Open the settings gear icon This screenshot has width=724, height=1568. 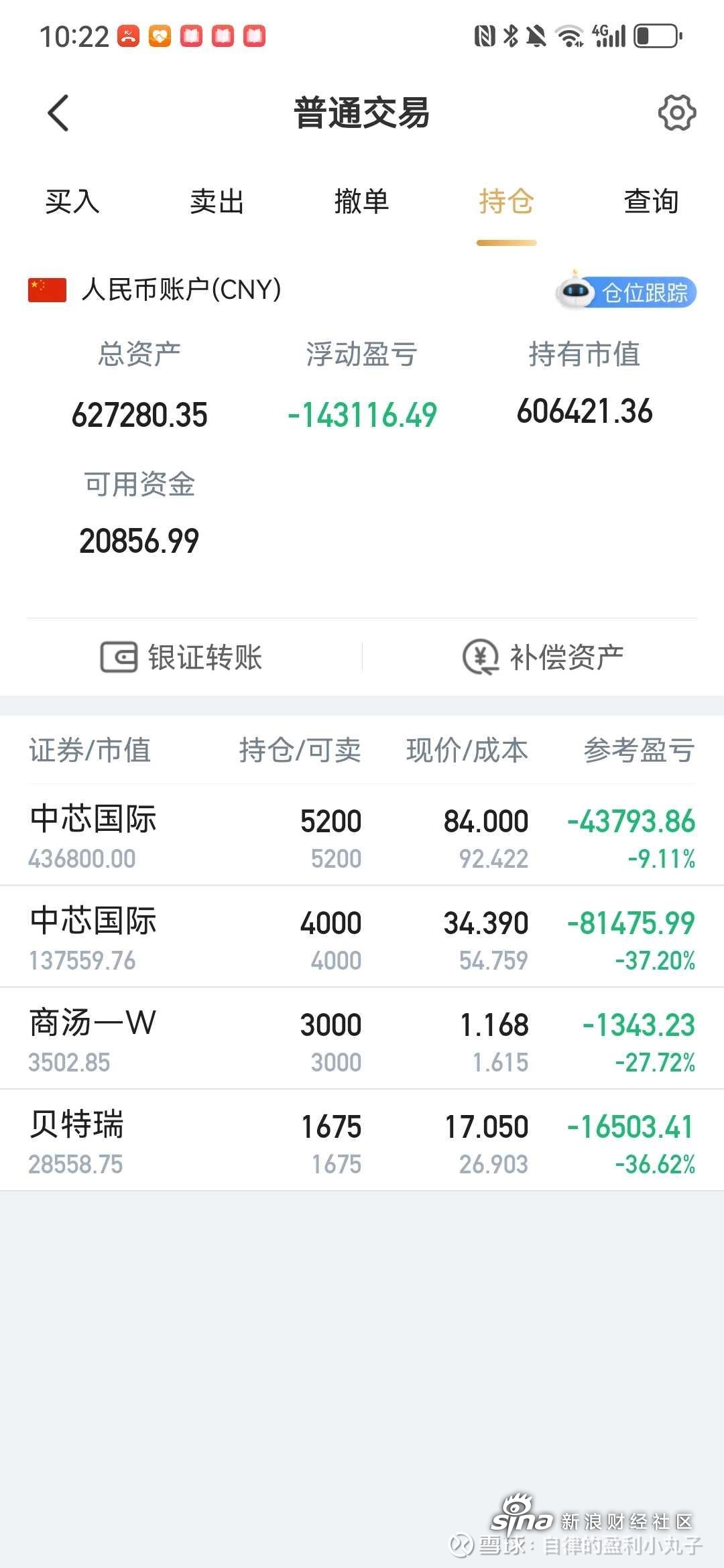[x=677, y=113]
